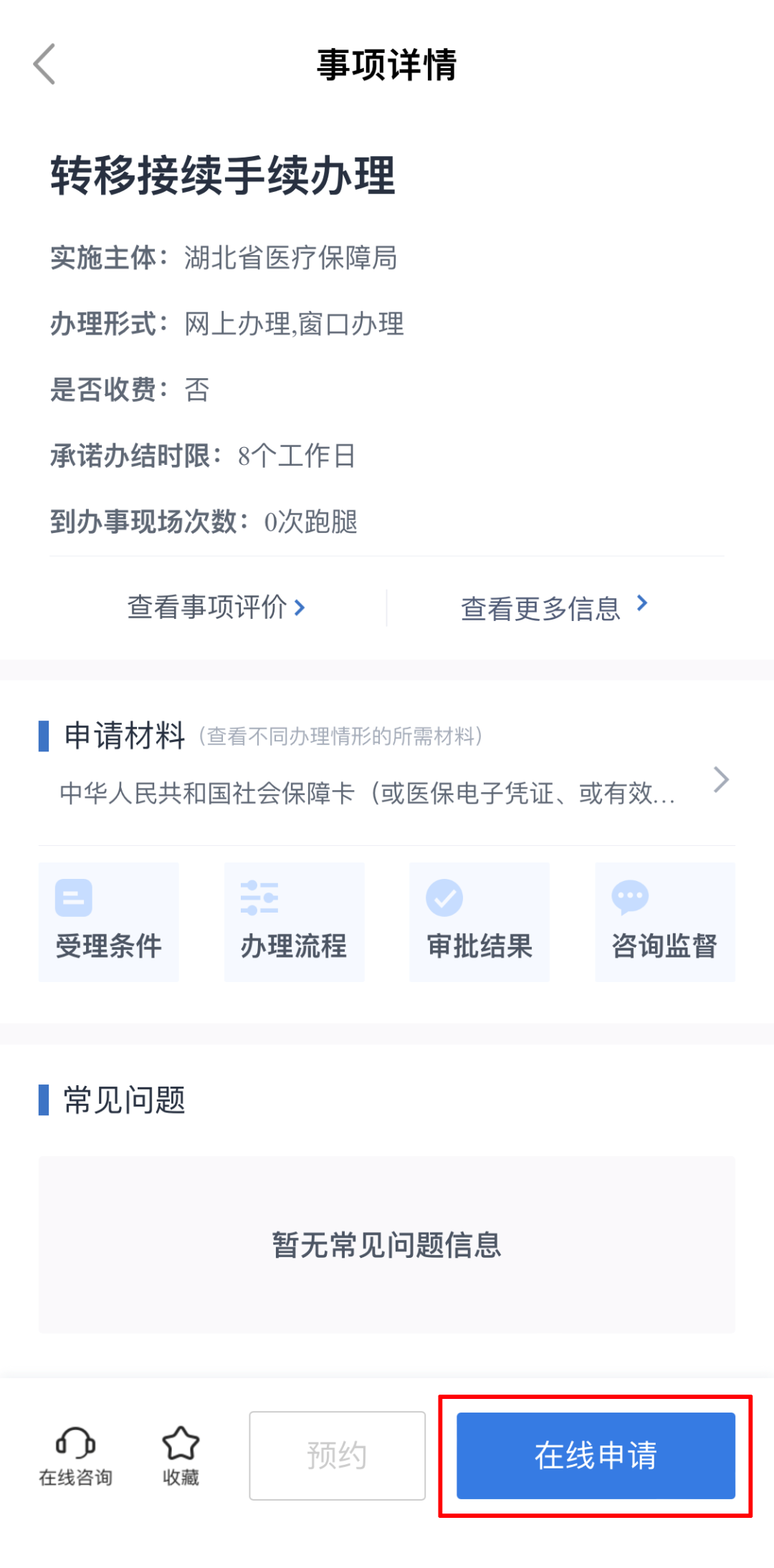Screen dimensions: 774x1568
Task: Select 咨询监督 tile
Action: (664, 922)
